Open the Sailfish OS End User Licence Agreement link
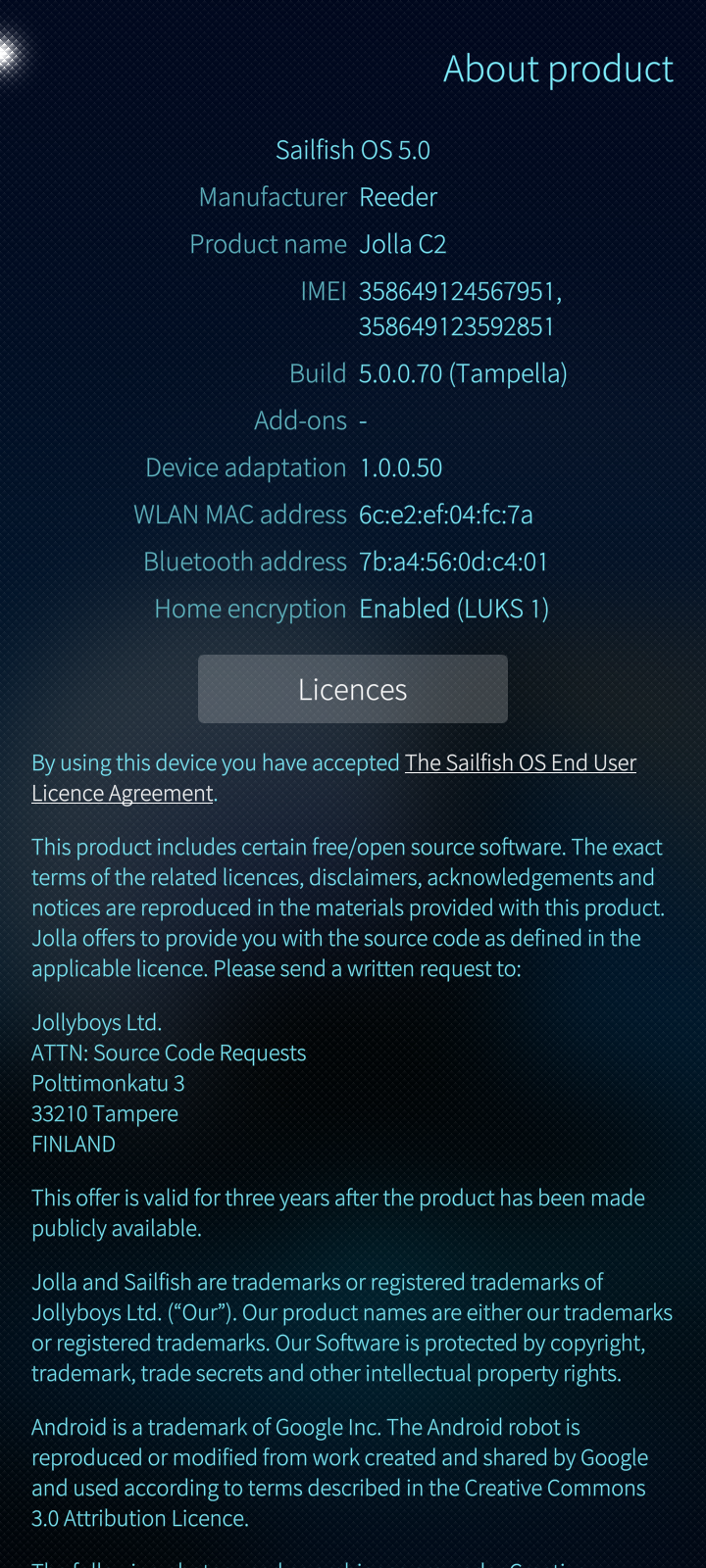 point(520,762)
